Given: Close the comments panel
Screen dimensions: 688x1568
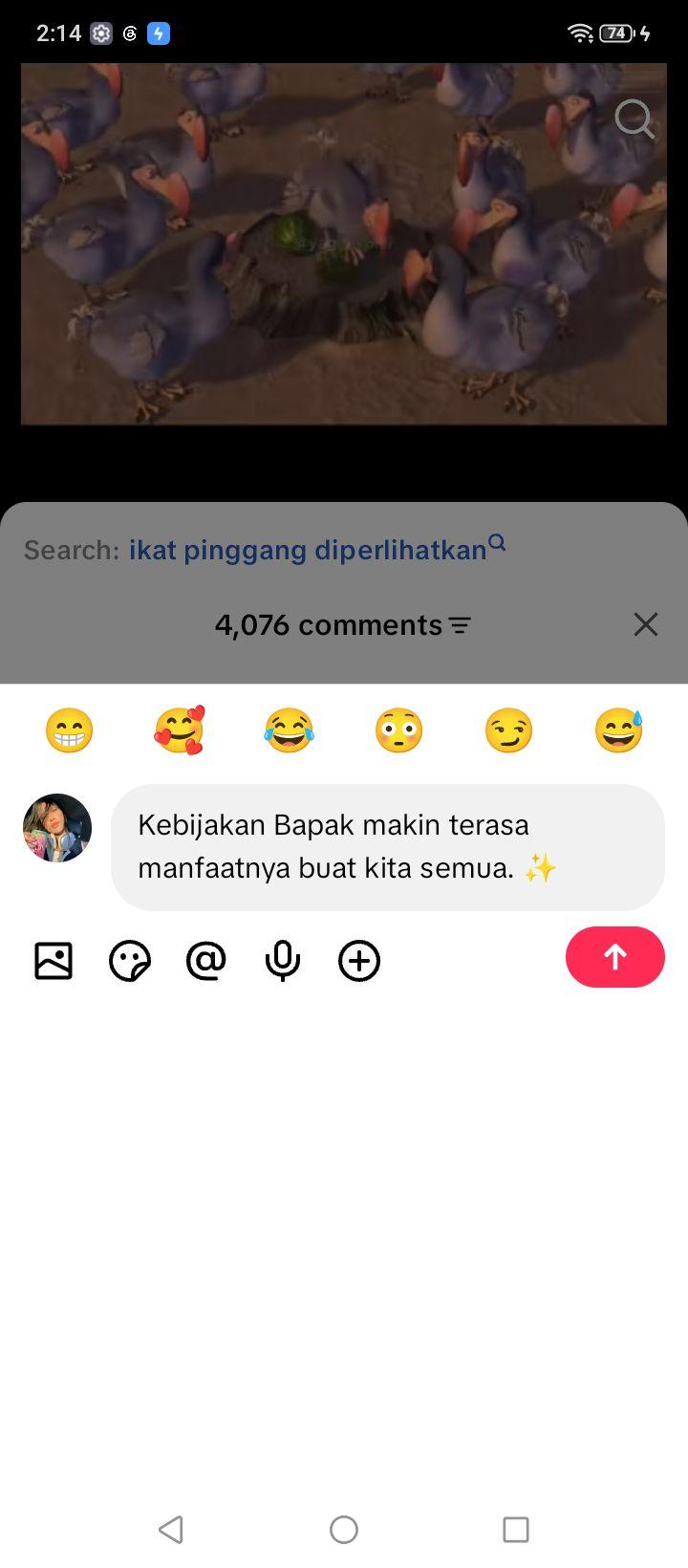Looking at the screenshot, I should click(x=646, y=624).
